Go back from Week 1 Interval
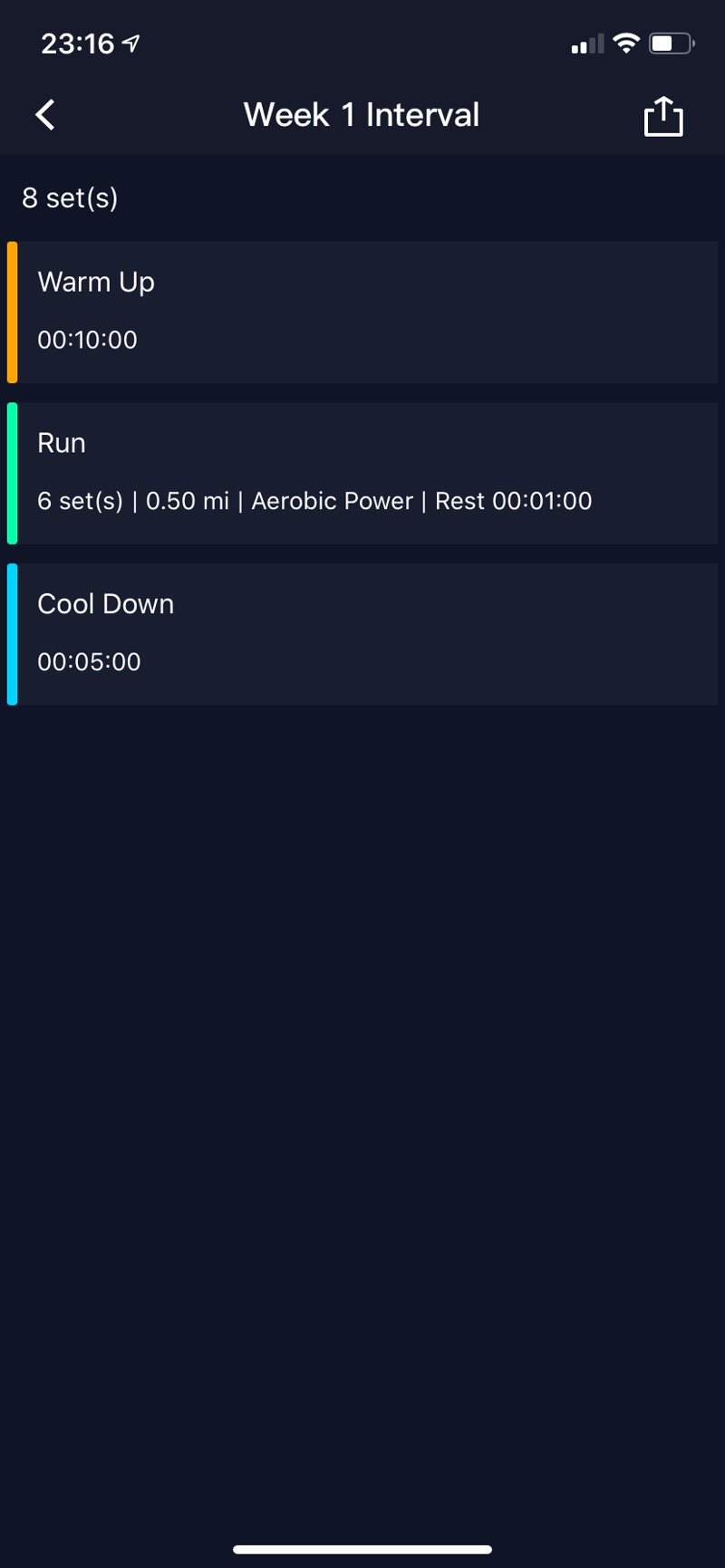This screenshot has width=725, height=1568. (45, 115)
